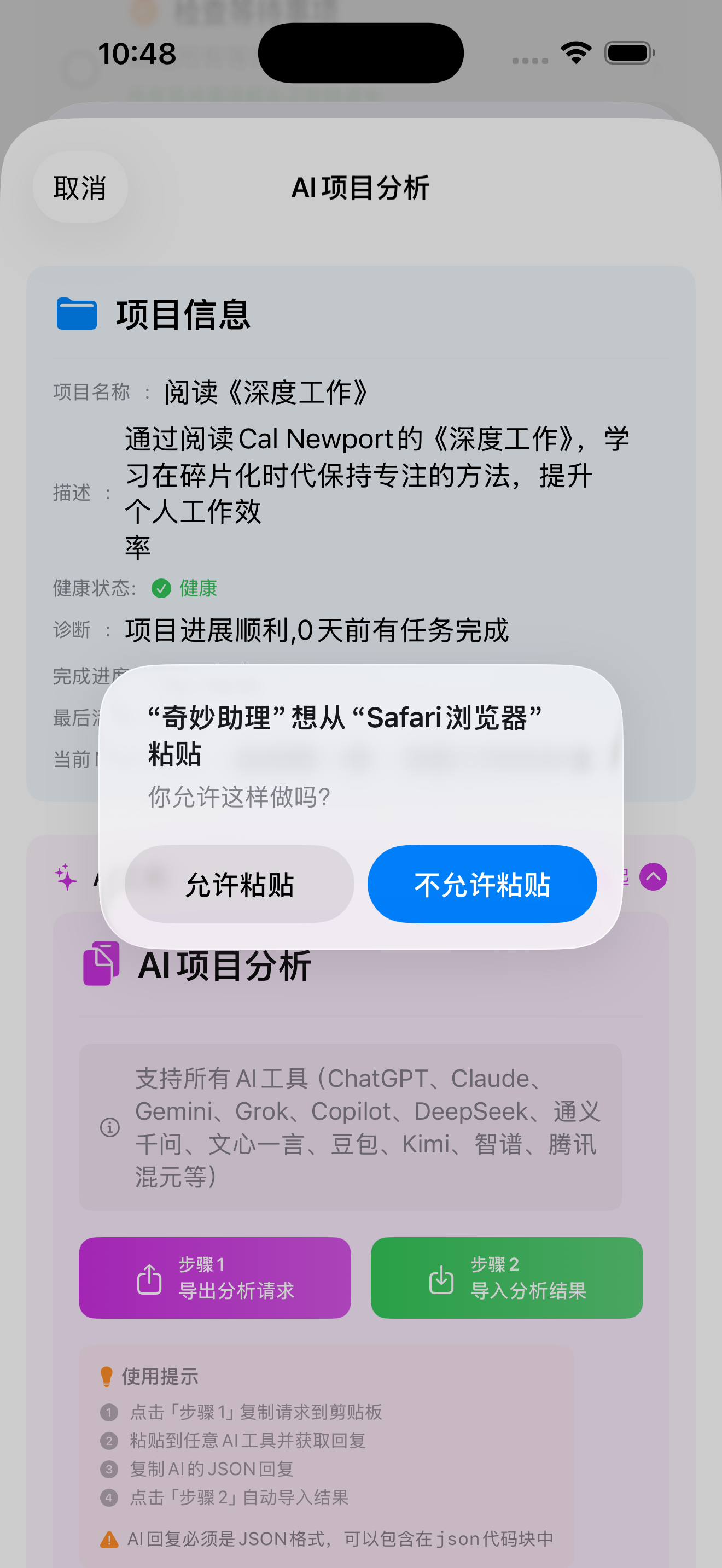Open the 项目信息 folder icon

(x=75, y=314)
